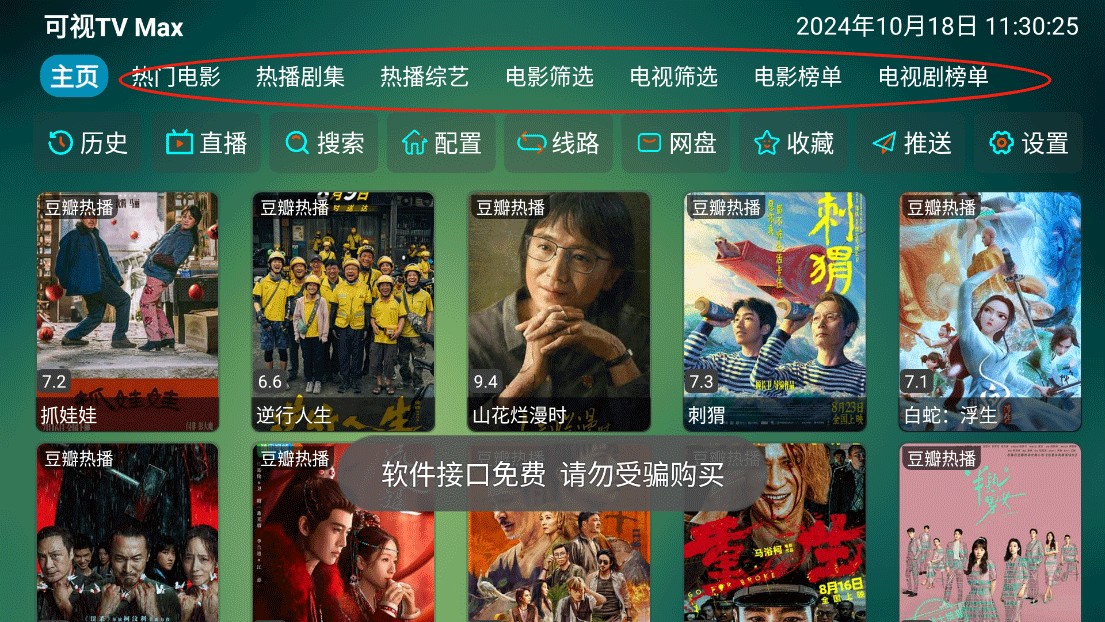Select the 山花烂漫时 poster card
Viewport: 1105px width, 622px height.
(559, 311)
